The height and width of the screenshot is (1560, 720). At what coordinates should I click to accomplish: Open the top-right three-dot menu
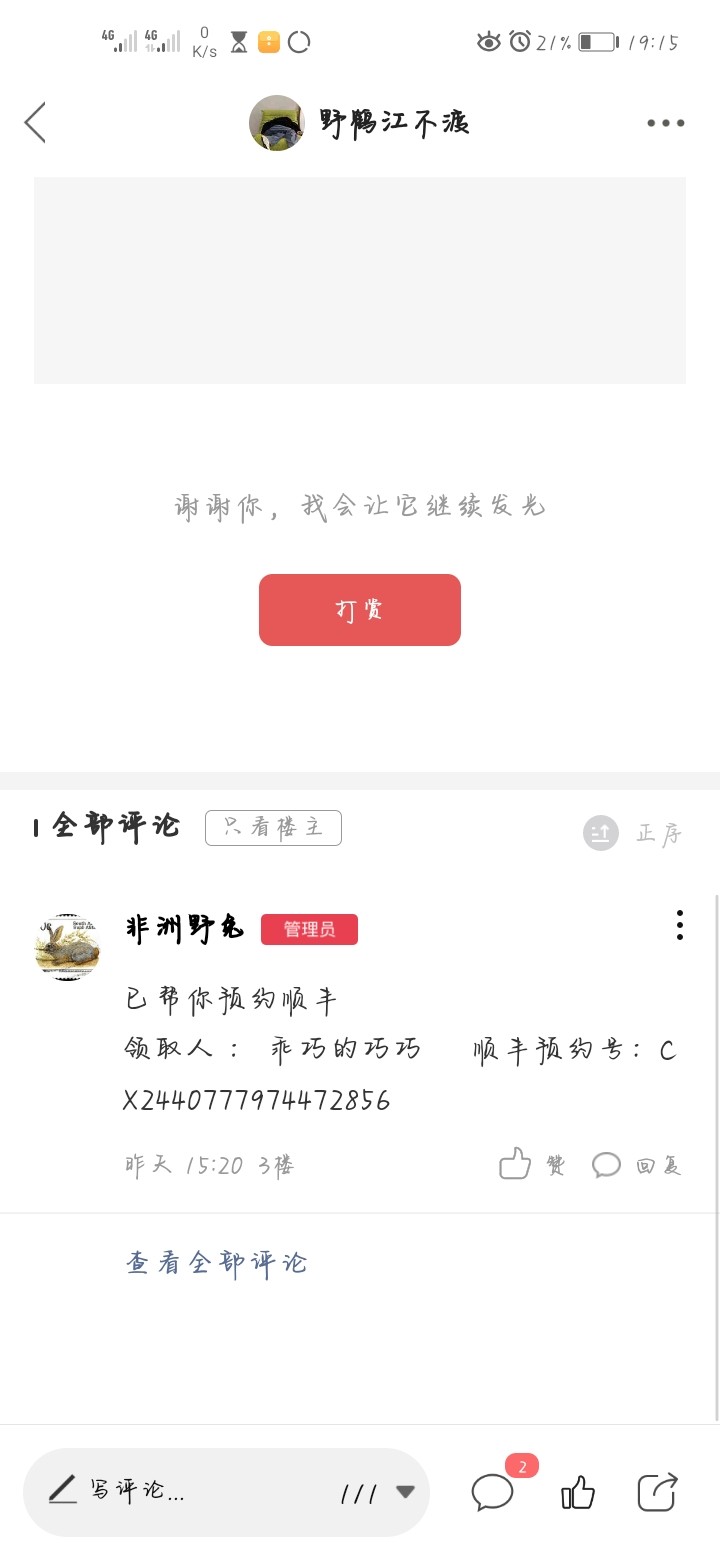pos(665,123)
